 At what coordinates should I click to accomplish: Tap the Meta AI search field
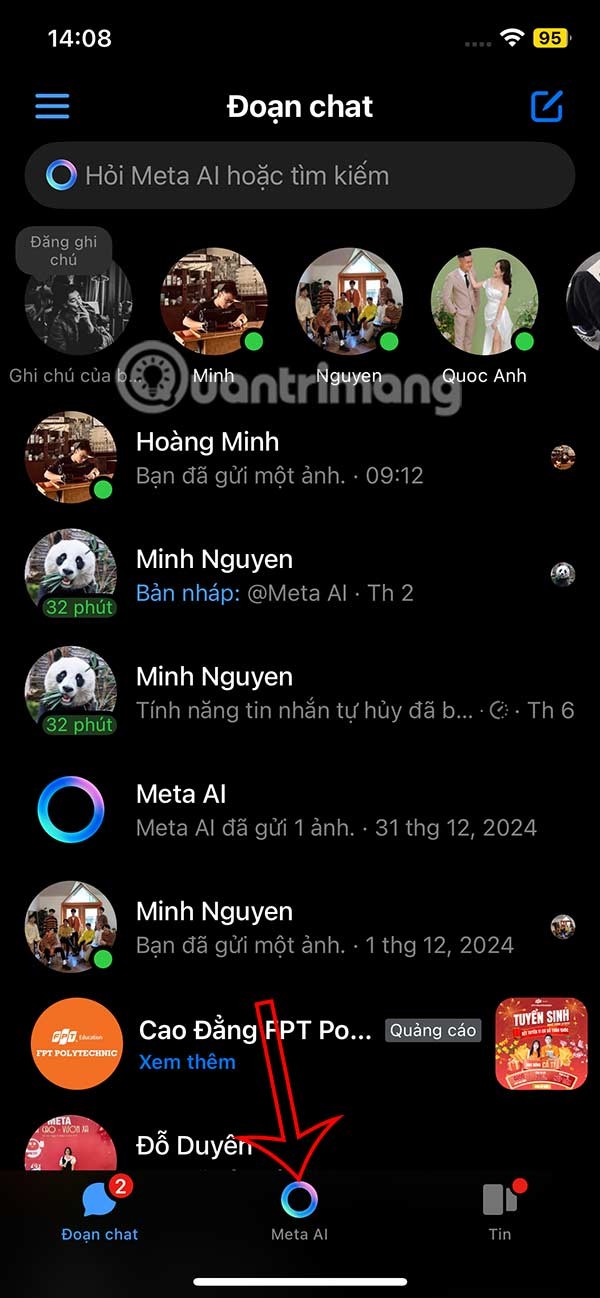click(x=300, y=176)
